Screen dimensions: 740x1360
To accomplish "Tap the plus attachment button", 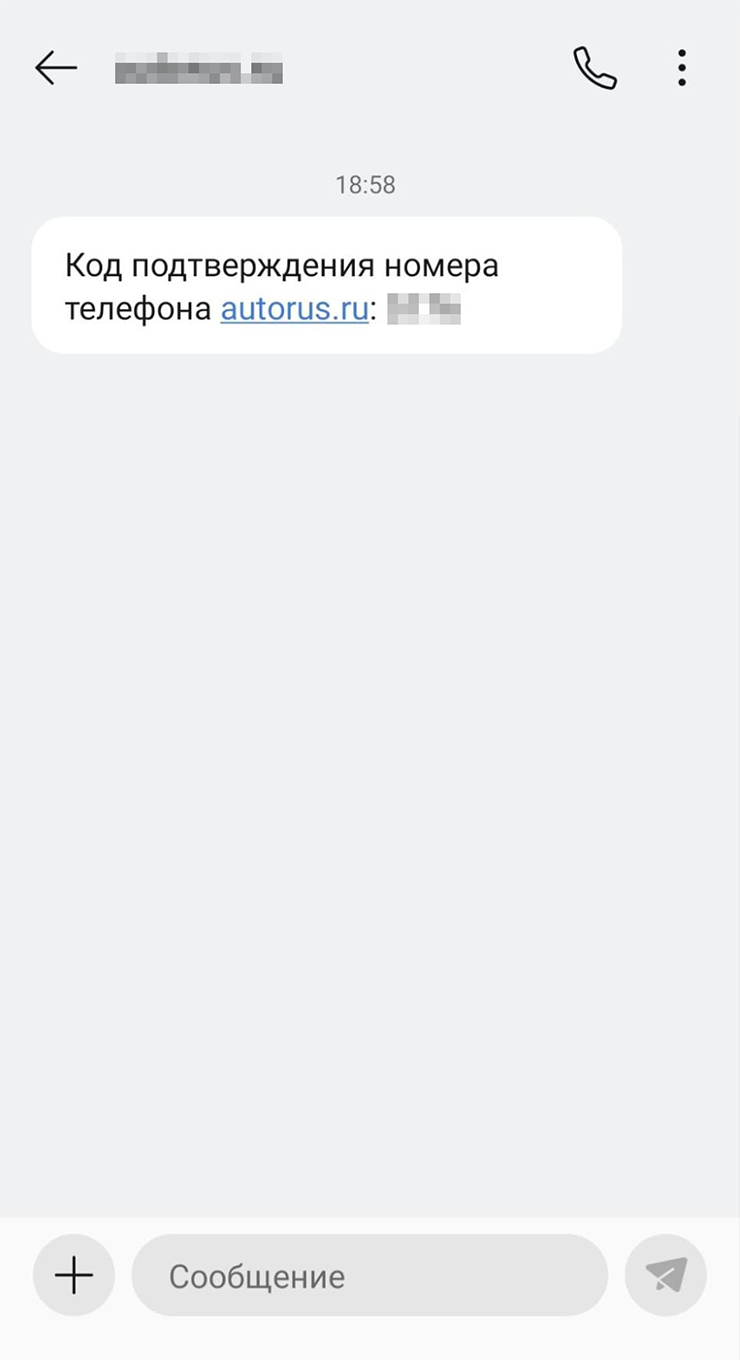I will point(74,1275).
